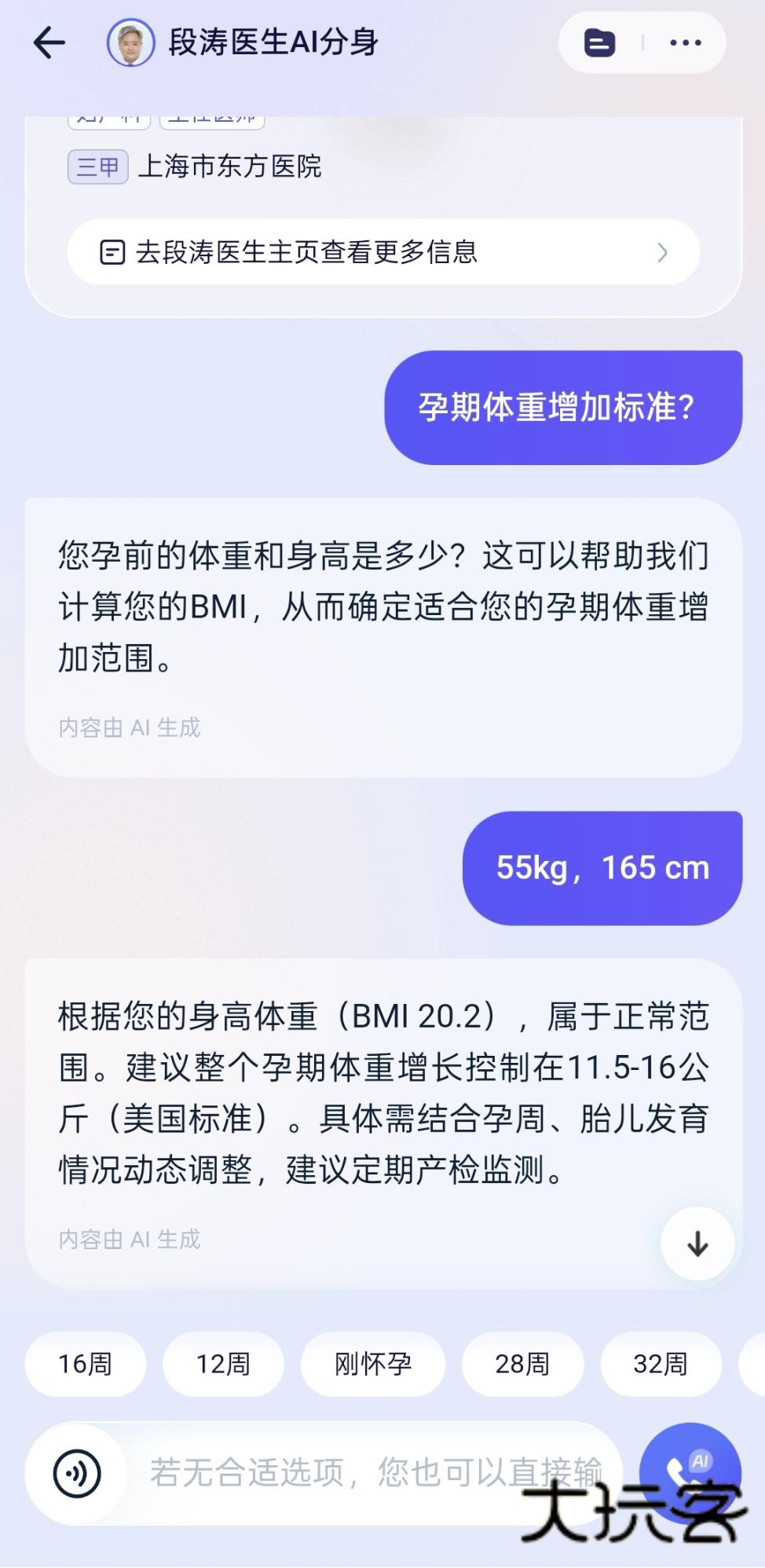
Task: Switch to voice input mode
Action: [x=77, y=1472]
